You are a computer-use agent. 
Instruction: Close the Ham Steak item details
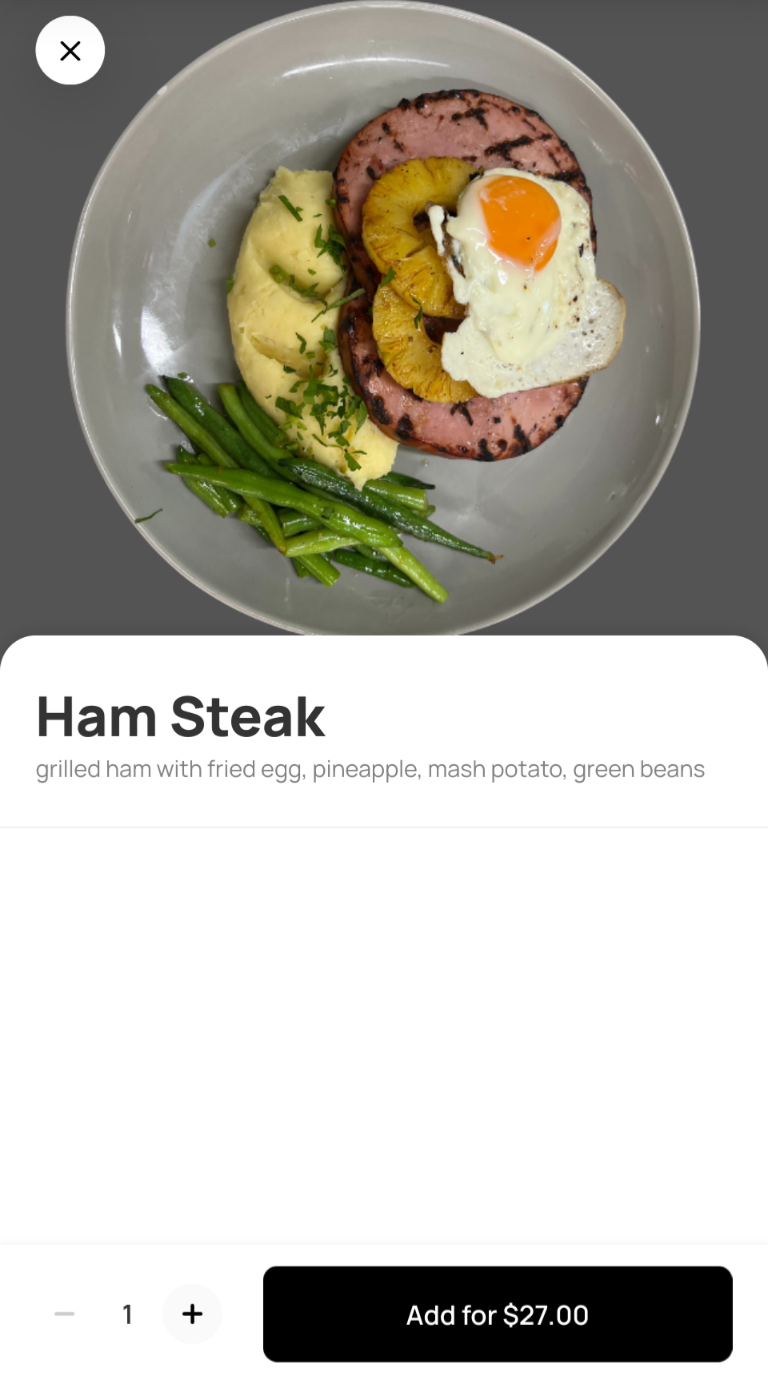tap(70, 51)
